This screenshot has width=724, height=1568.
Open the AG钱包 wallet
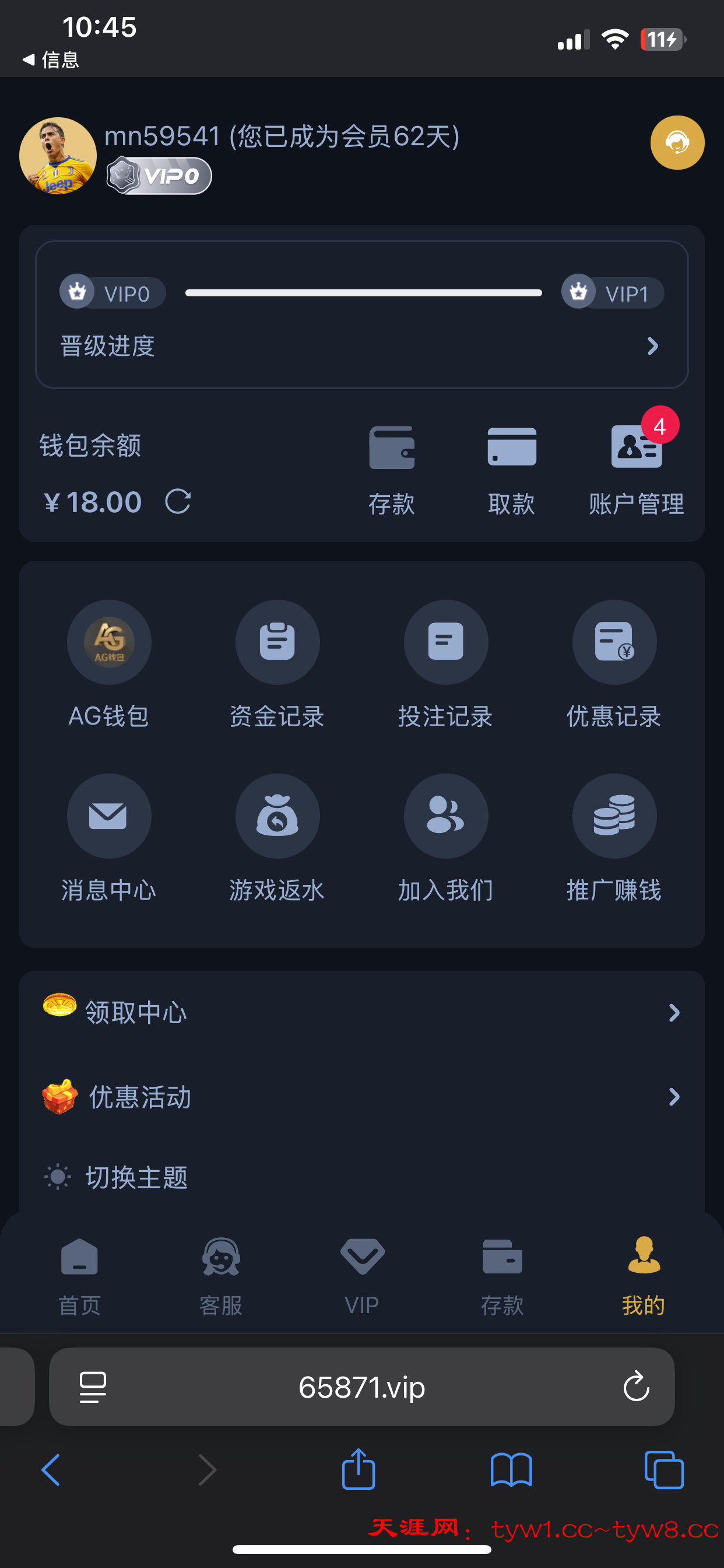click(109, 663)
